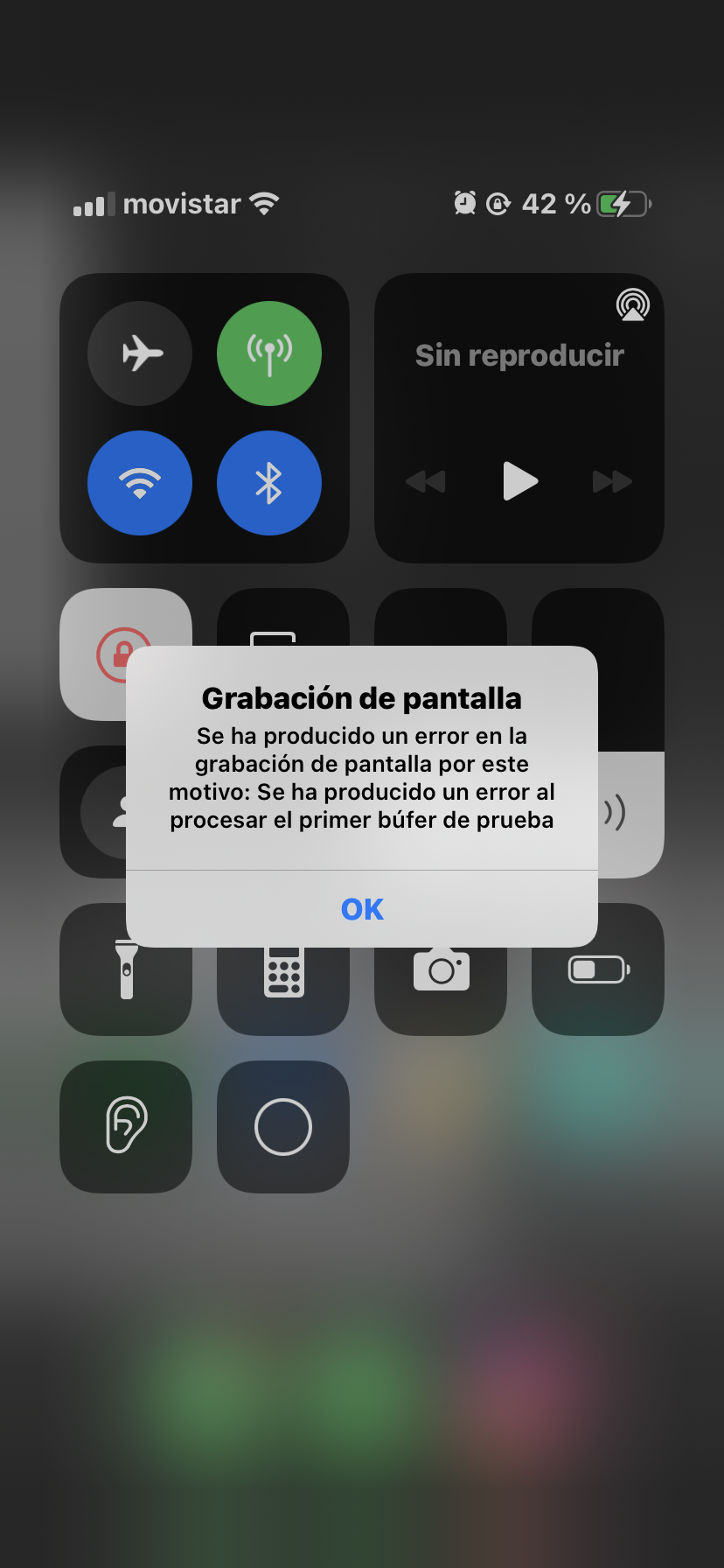Open AirPlay from the media tile
The image size is (724, 1568).
click(x=632, y=304)
